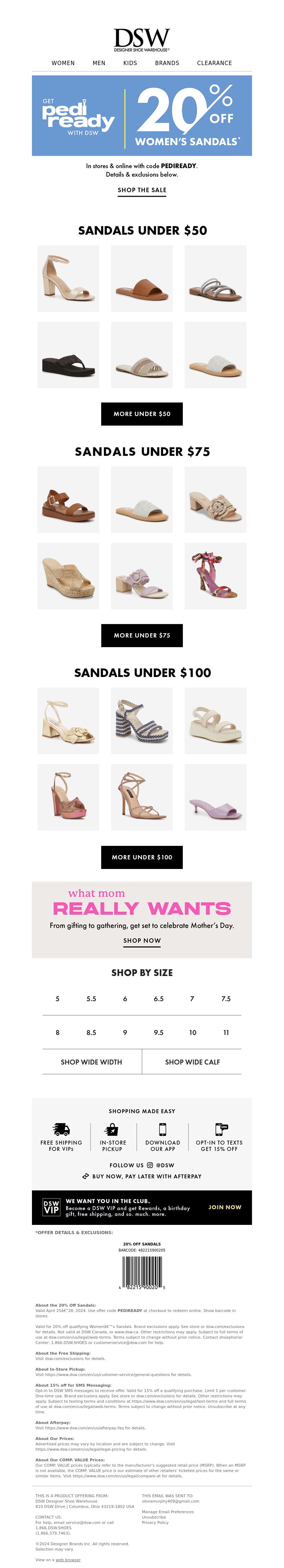View the lilac kitten heel mule
The height and width of the screenshot is (1568, 284).
[215, 797]
